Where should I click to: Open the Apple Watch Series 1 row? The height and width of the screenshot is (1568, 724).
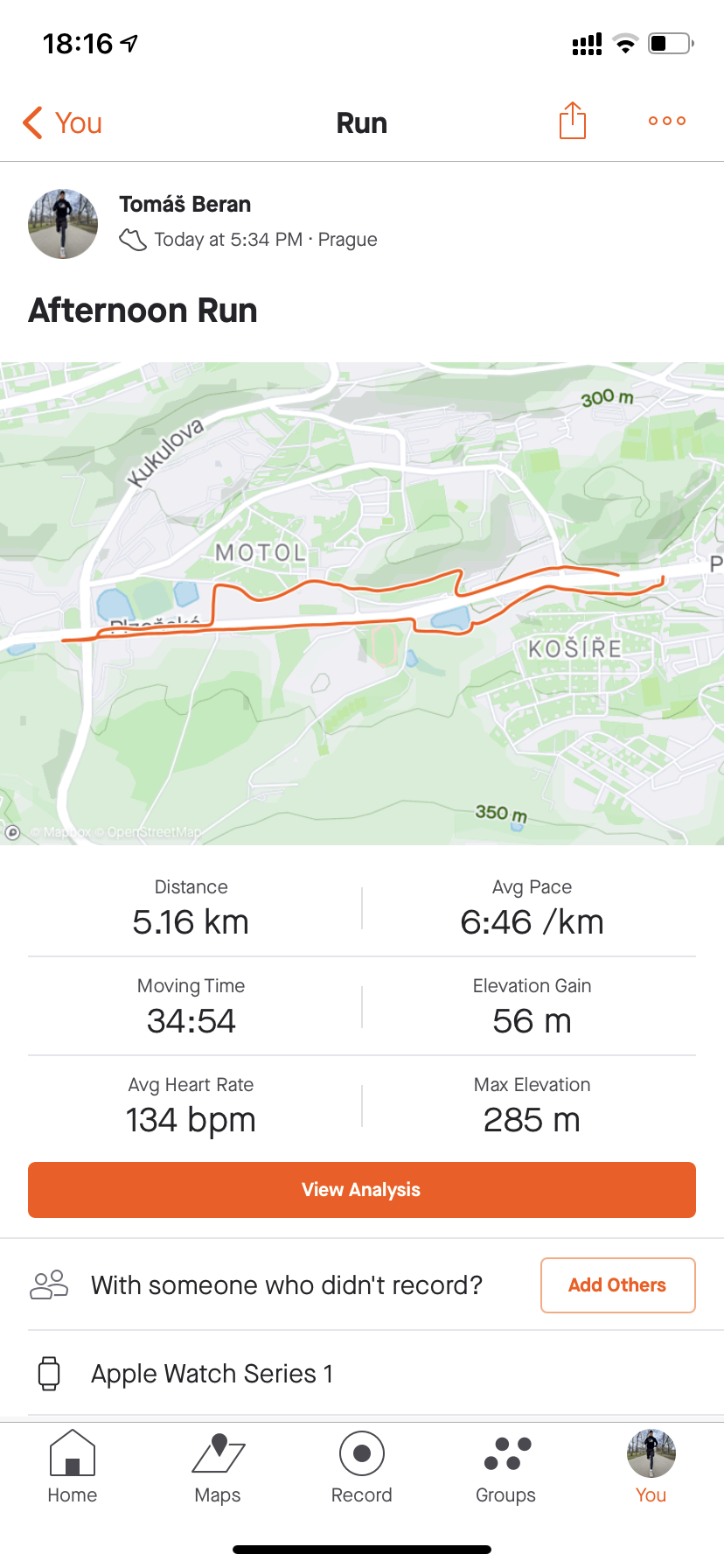(362, 1374)
